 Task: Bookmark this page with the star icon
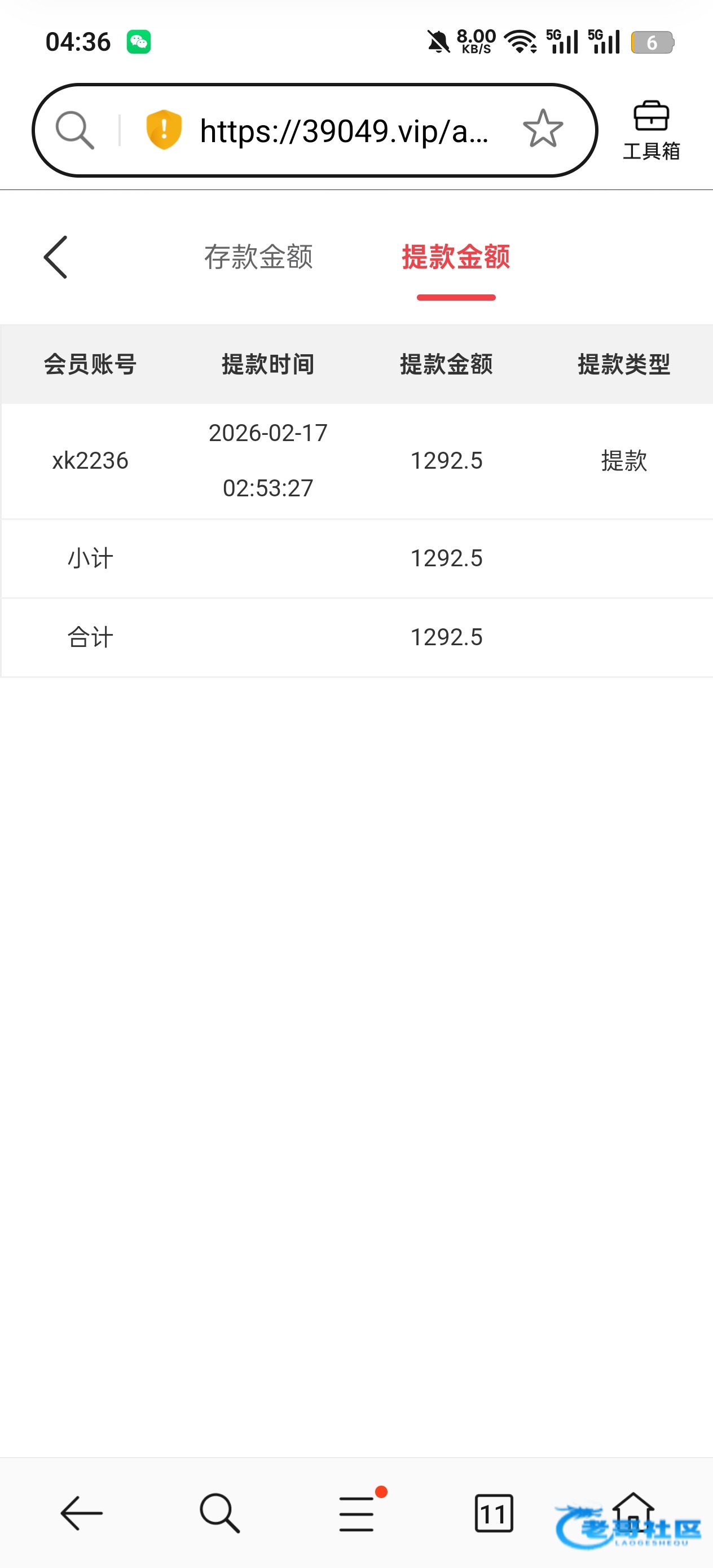tap(543, 129)
